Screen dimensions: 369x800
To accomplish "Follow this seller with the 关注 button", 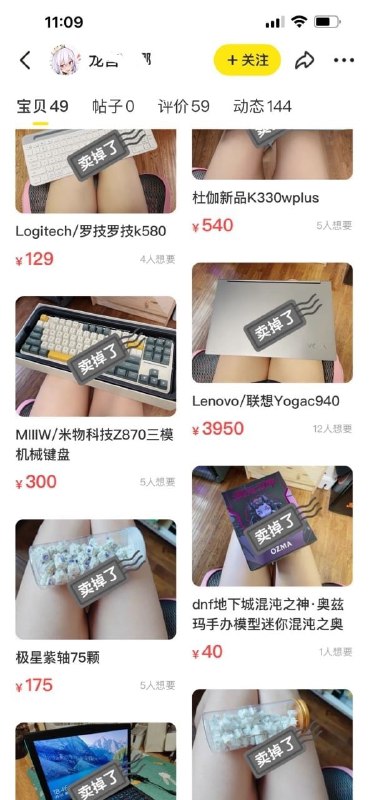I will [x=247, y=60].
